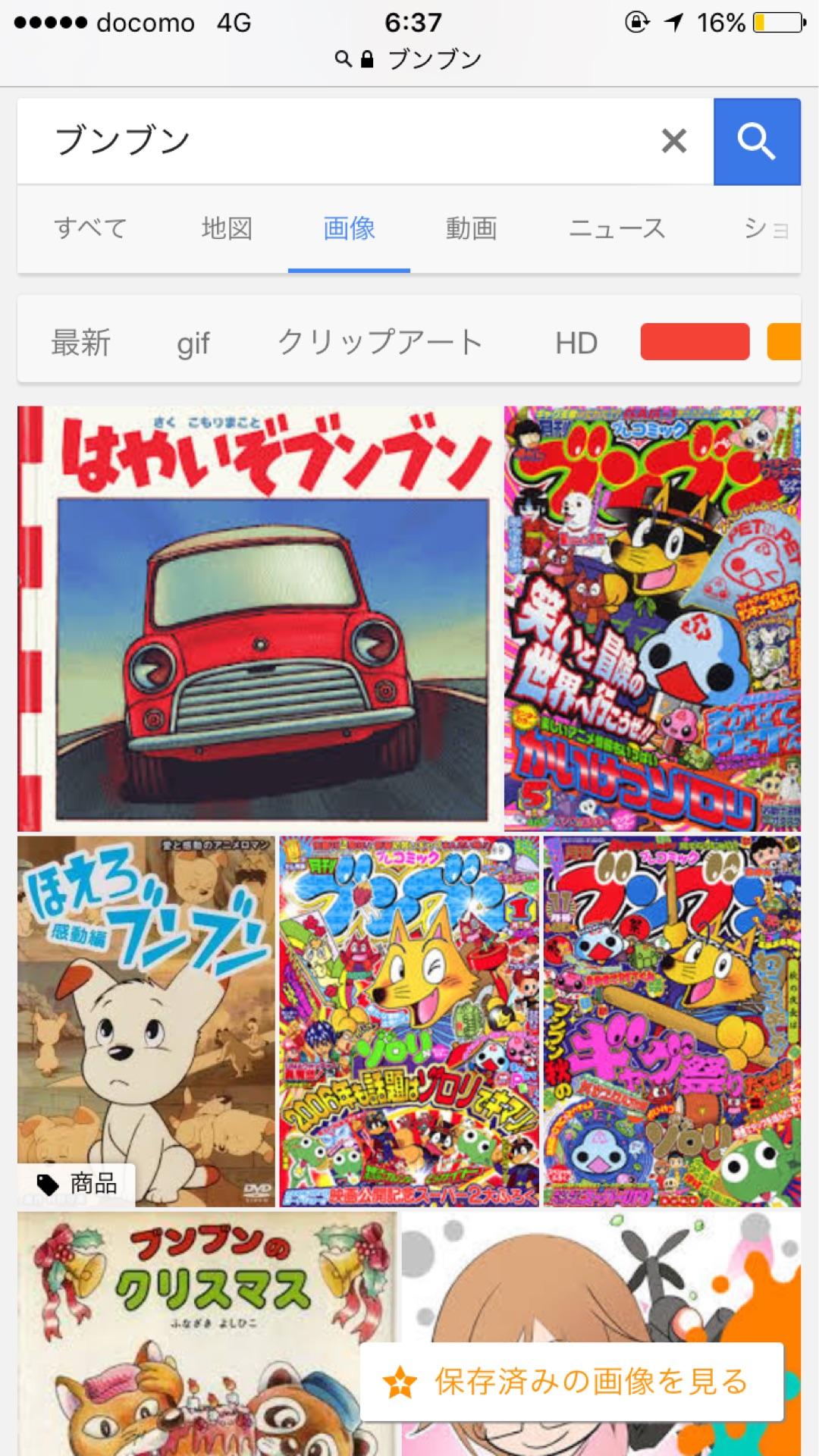Viewport: 819px width, 1456px height.
Task: Select the red color filter swatch
Action: click(x=694, y=343)
